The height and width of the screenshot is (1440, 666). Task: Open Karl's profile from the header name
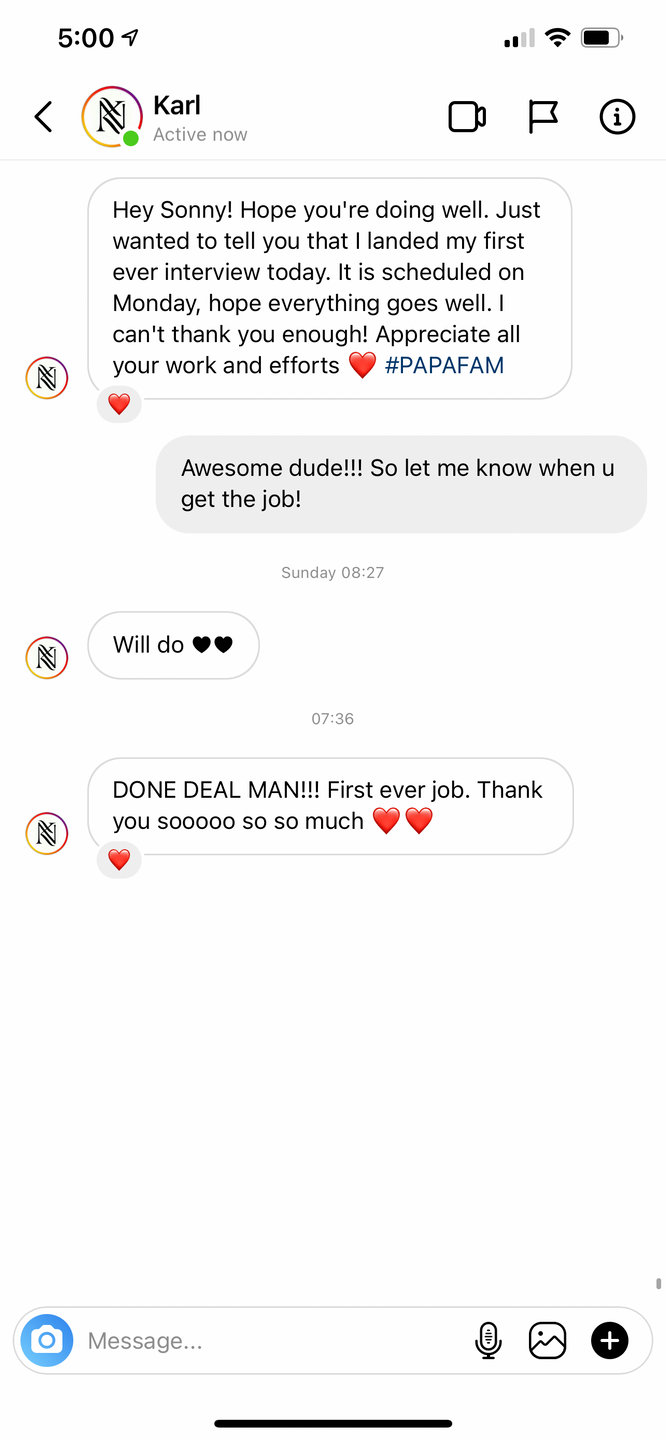tap(177, 105)
